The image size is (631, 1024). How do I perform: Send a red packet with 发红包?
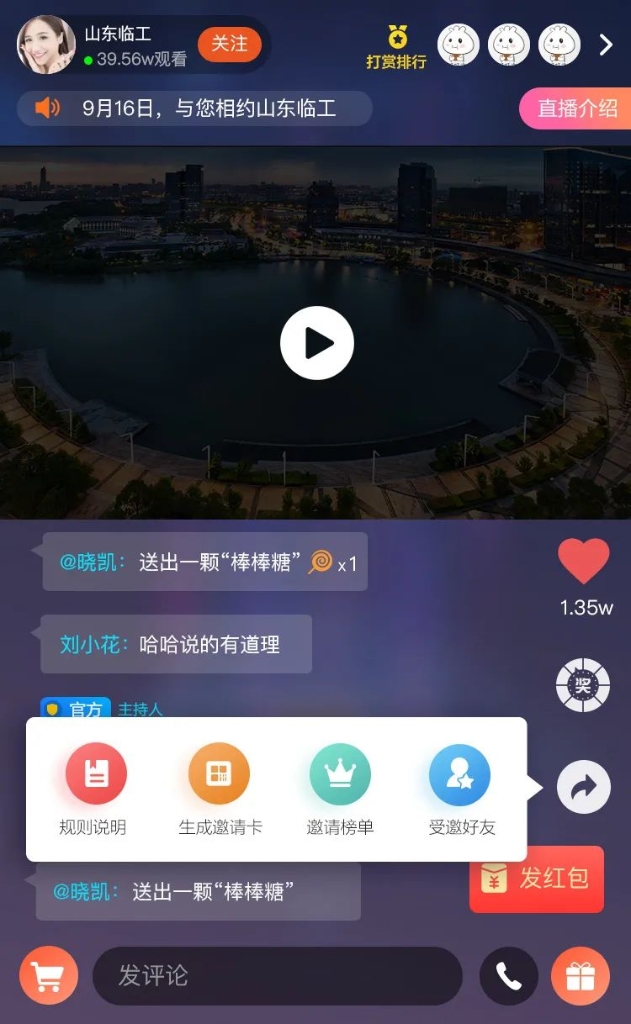[x=537, y=879]
